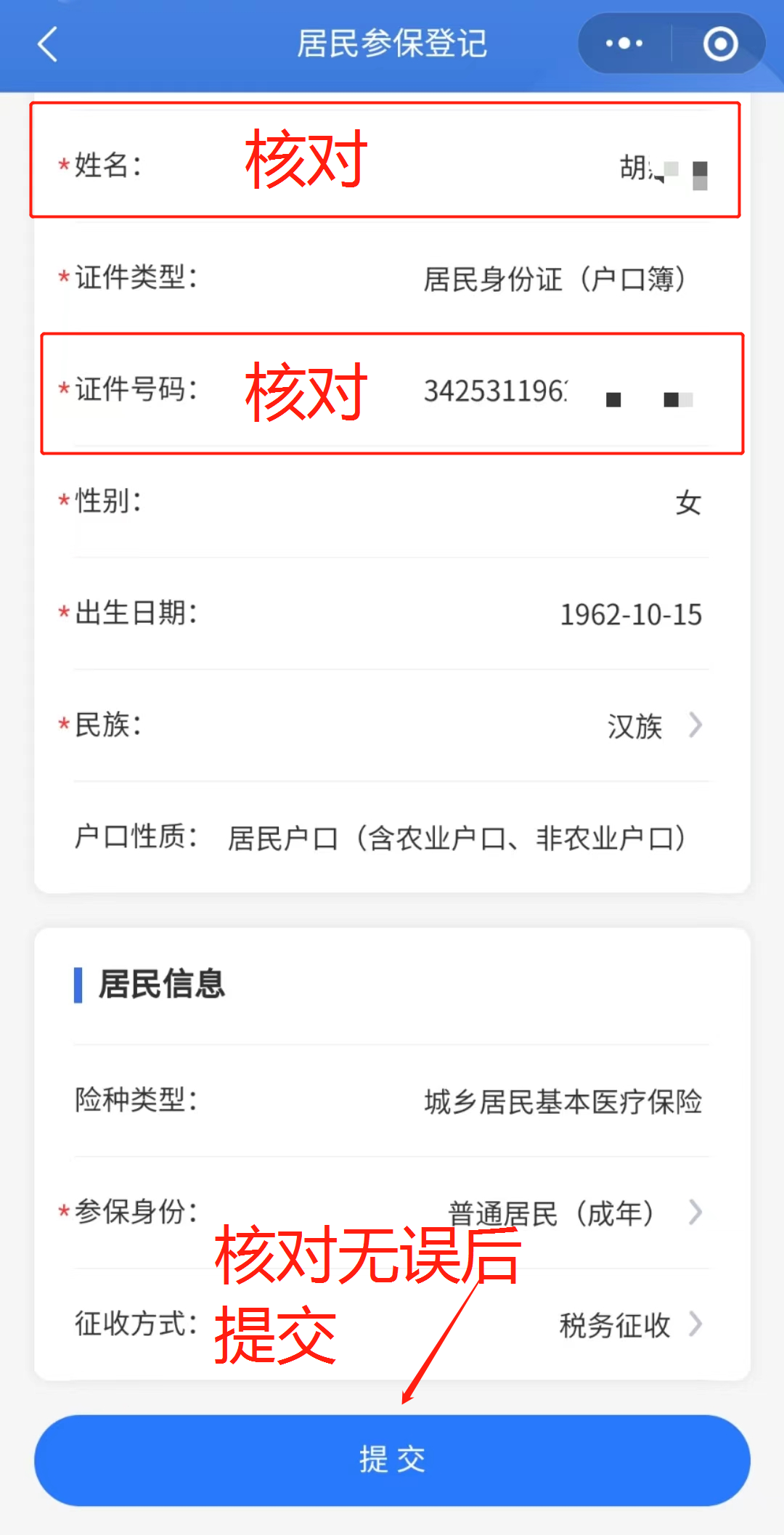The image size is (784, 1535).
Task: Change 参保身份 from 普通居民（成年）
Action: (573, 1213)
